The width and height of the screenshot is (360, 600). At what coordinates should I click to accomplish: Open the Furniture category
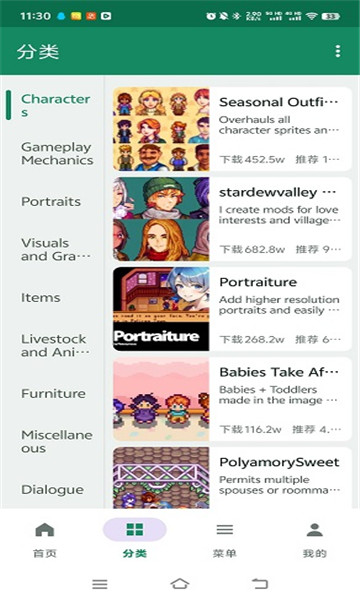coord(53,393)
